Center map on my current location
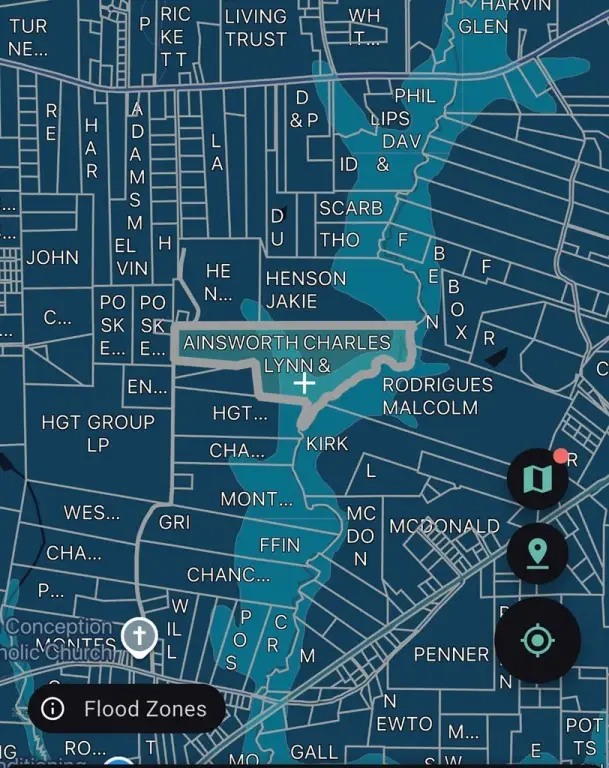609x768 pixels. point(537,640)
